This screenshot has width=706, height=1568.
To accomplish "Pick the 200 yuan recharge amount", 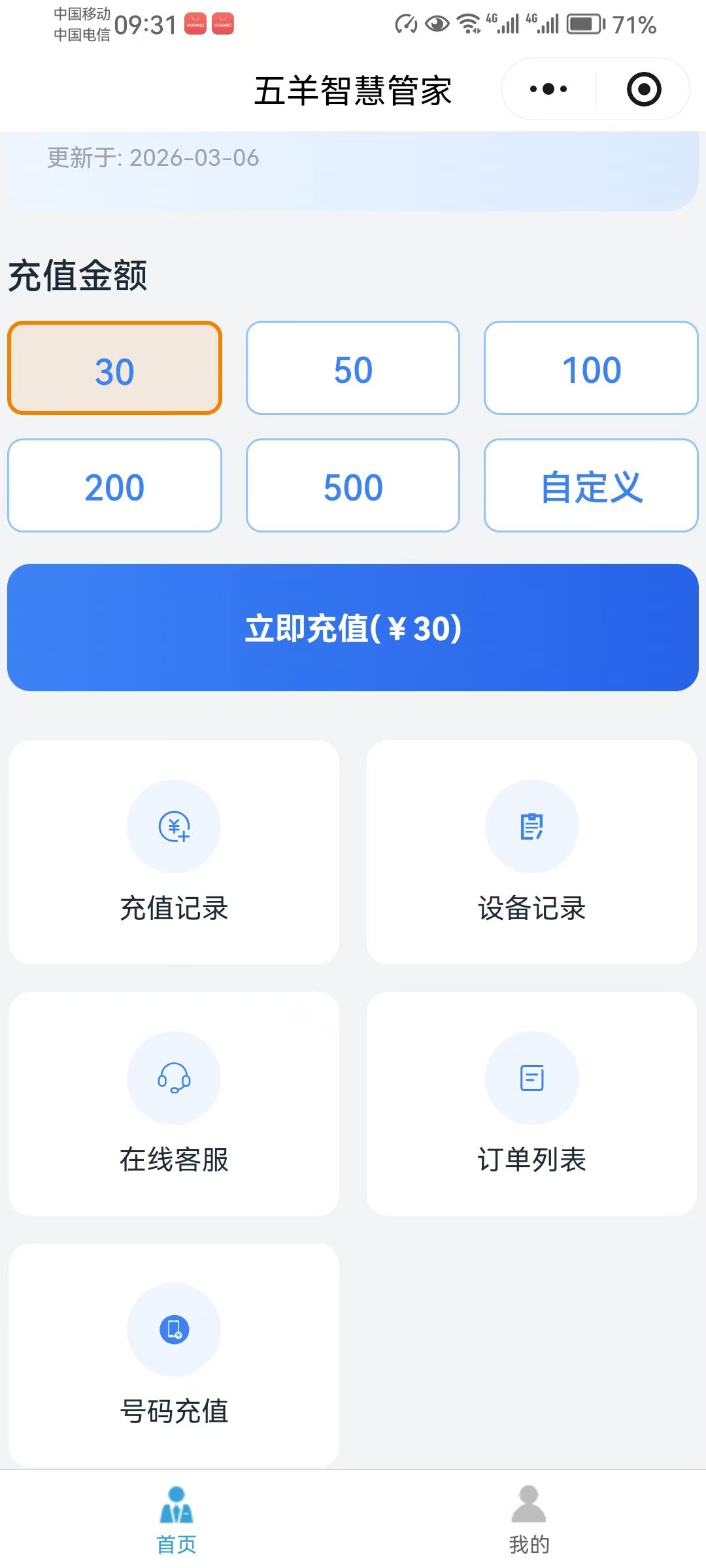I will click(x=115, y=486).
